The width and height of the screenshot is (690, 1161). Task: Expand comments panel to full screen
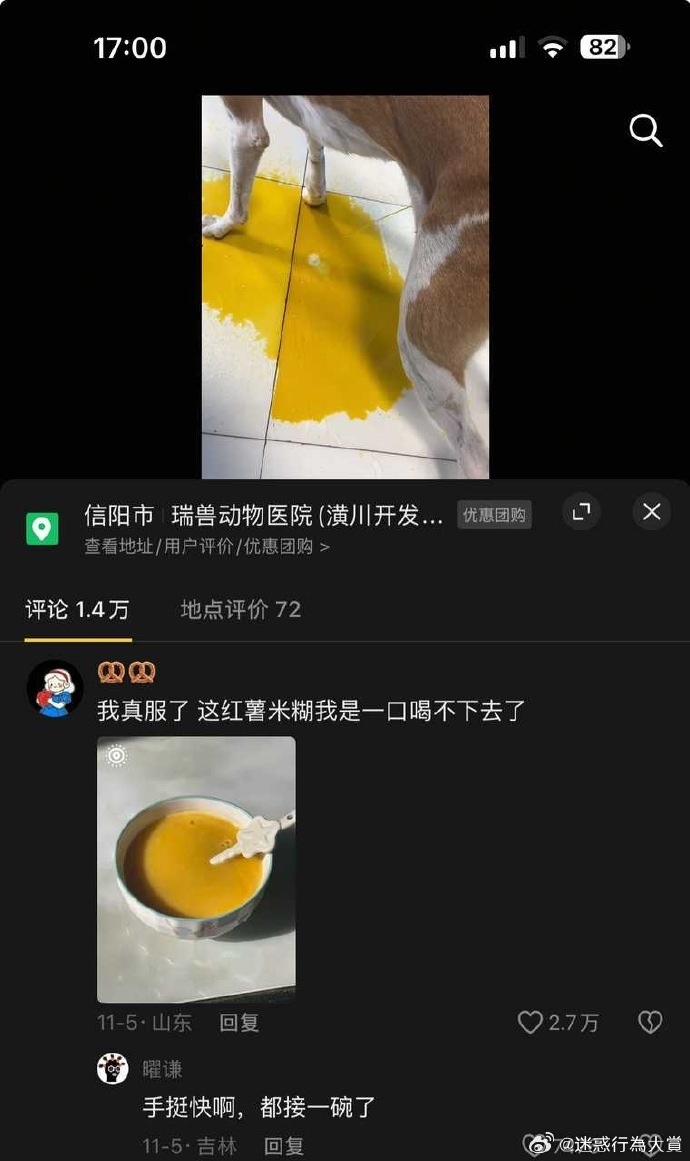coord(581,512)
